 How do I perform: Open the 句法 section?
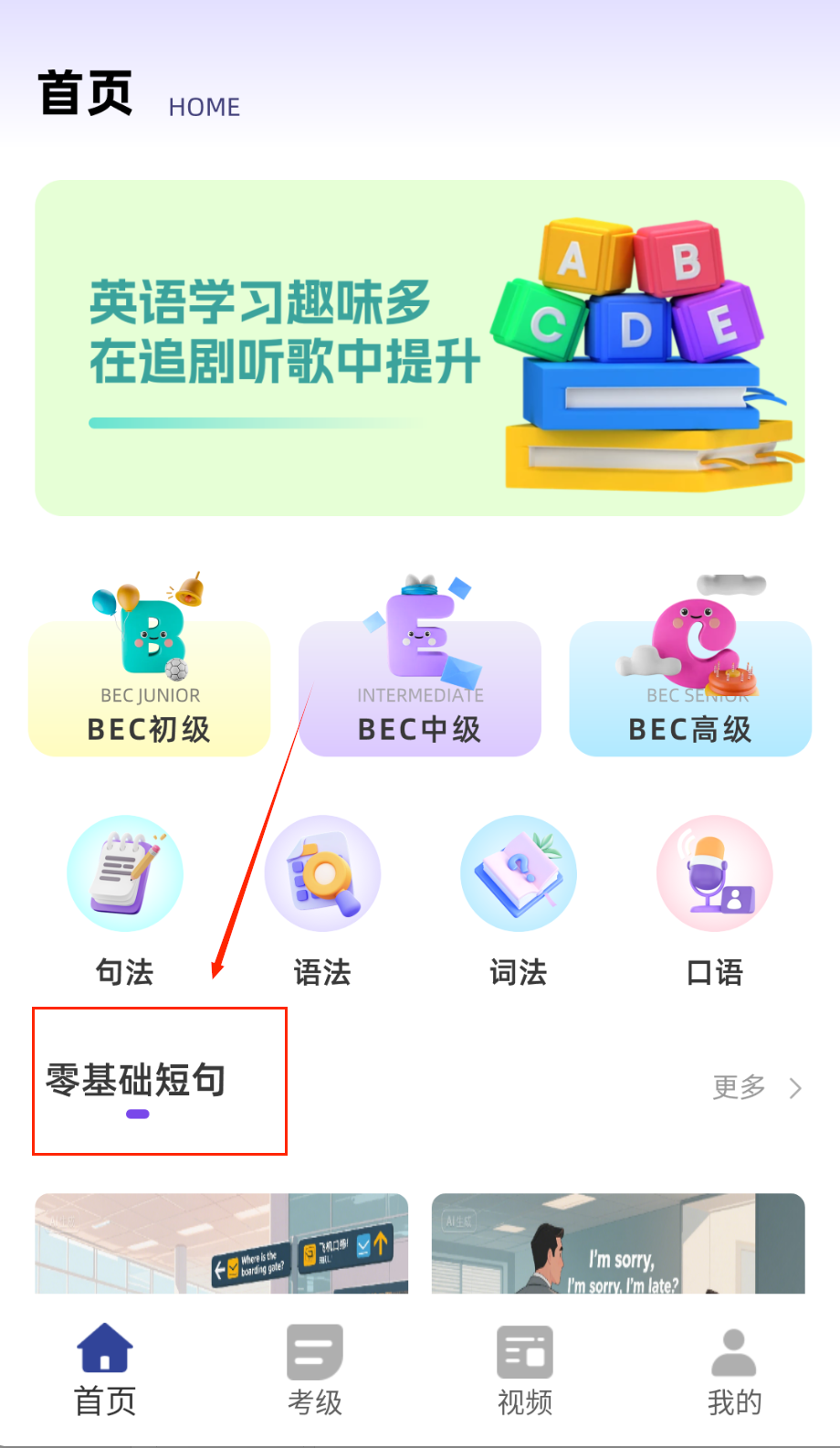coord(125,900)
